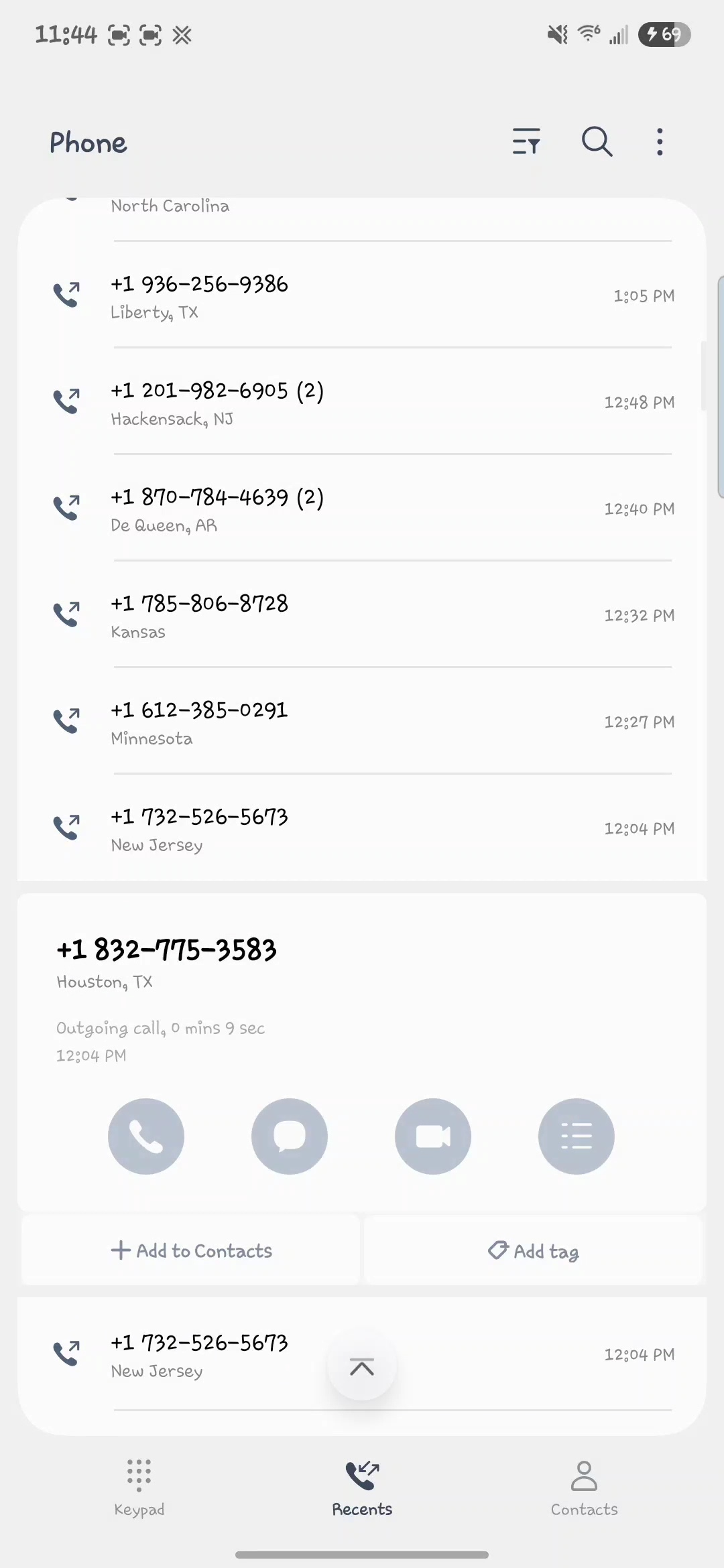Select the De Queen, AR call entry
Image resolution: width=724 pixels, height=1568 pixels.
[362, 509]
